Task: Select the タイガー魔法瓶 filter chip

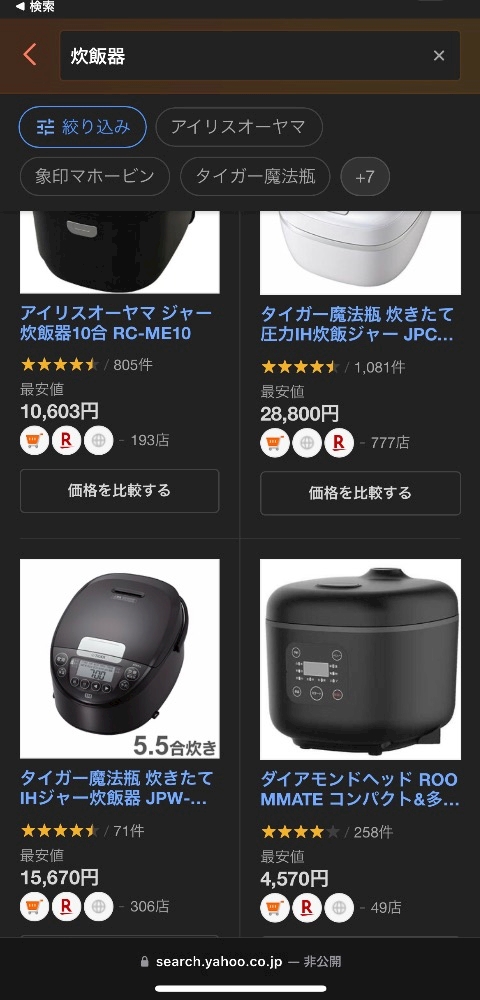Action: pyautogui.click(x=255, y=176)
